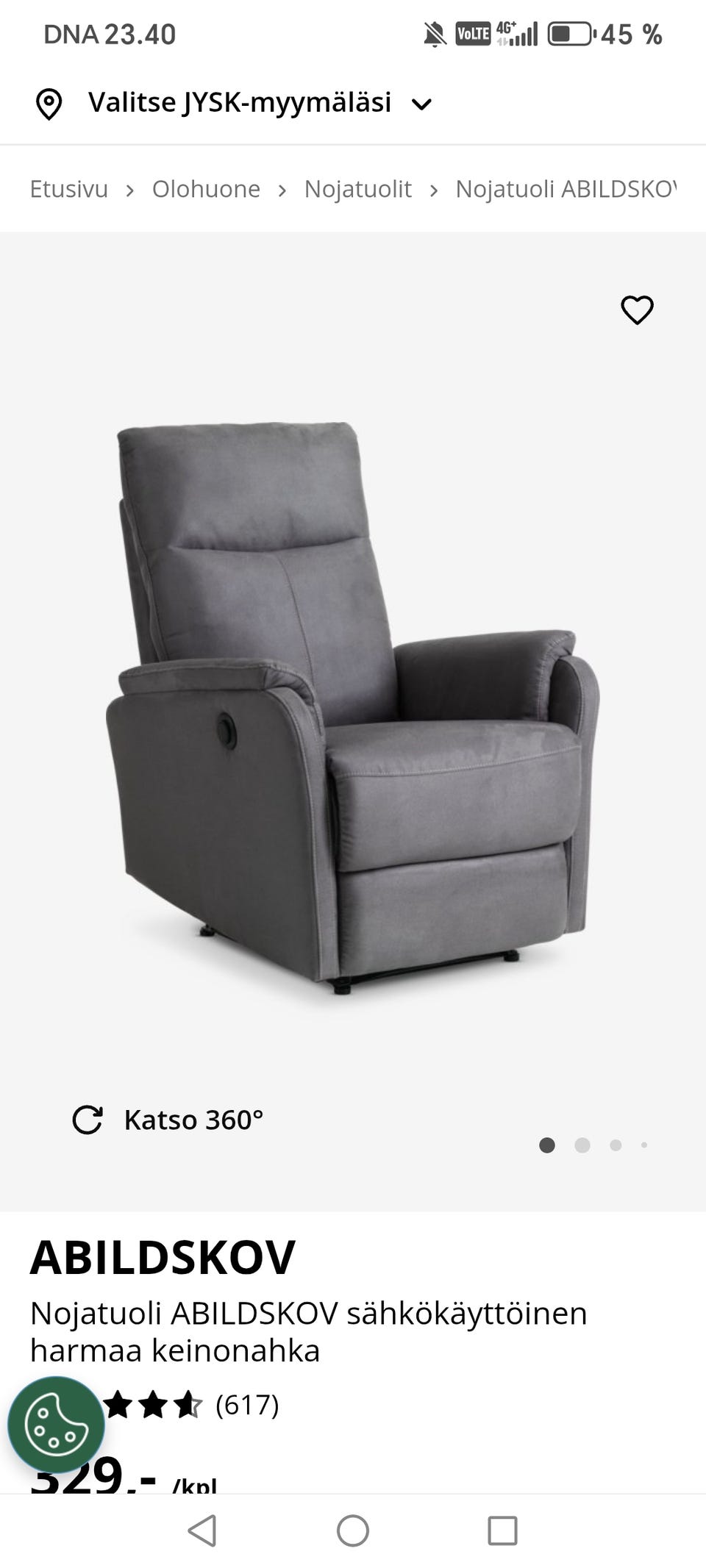
Task: View the Katso 360° rotation
Action: pos(168,1120)
